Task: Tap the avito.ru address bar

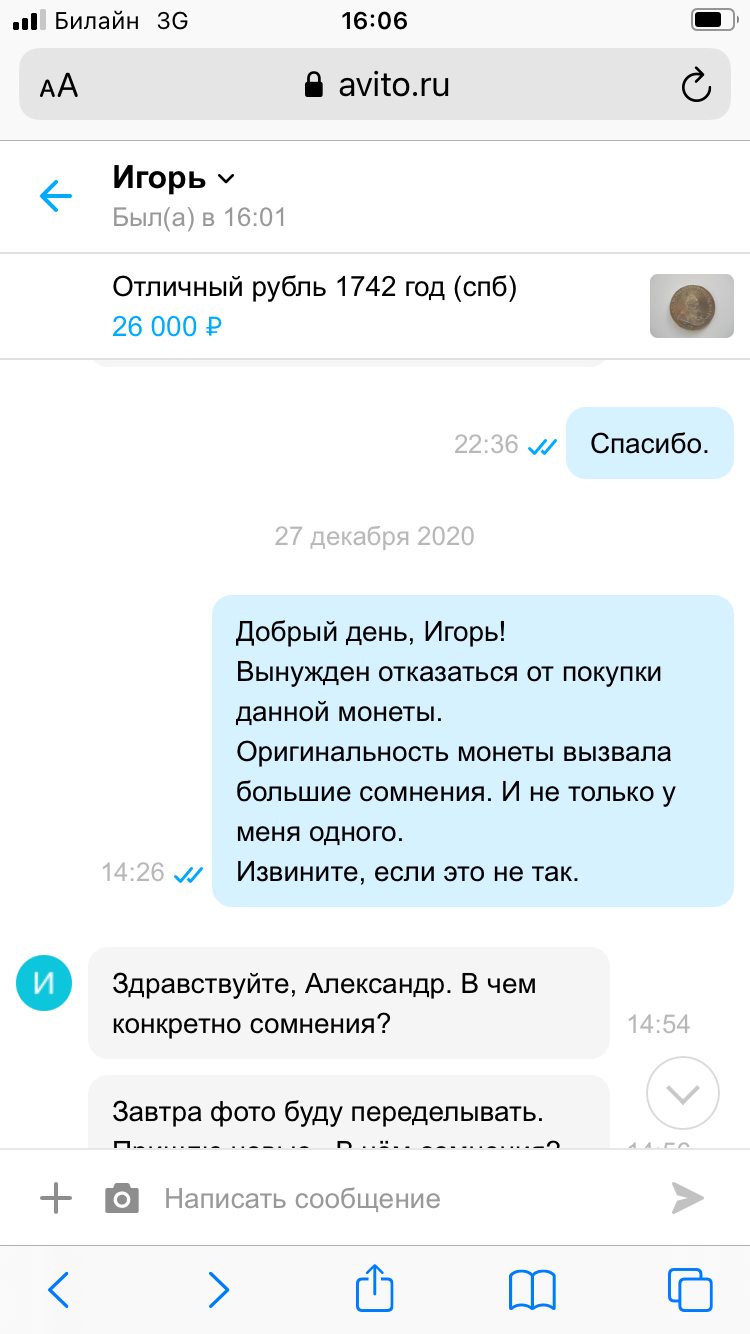Action: coord(375,85)
